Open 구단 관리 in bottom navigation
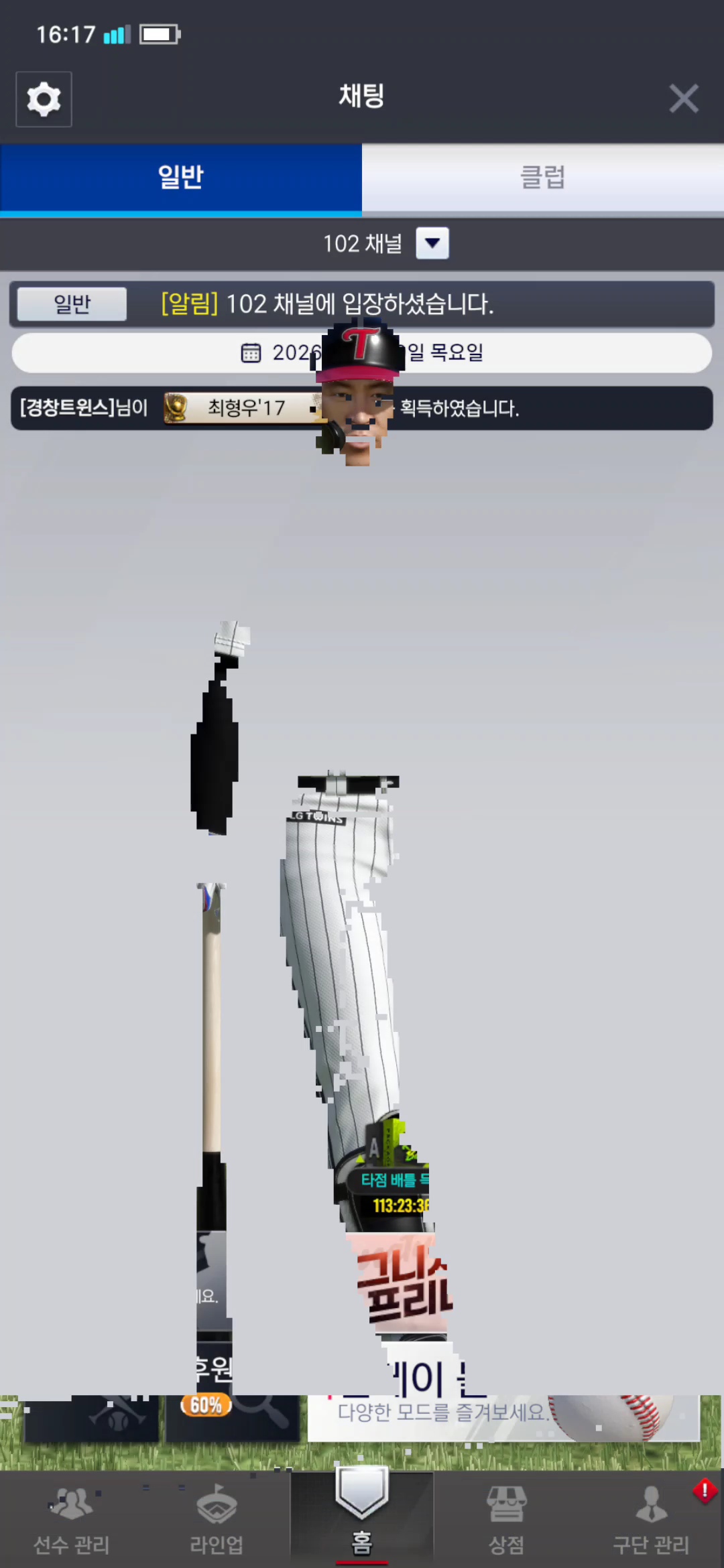The height and width of the screenshot is (1568, 724). click(x=651, y=1520)
